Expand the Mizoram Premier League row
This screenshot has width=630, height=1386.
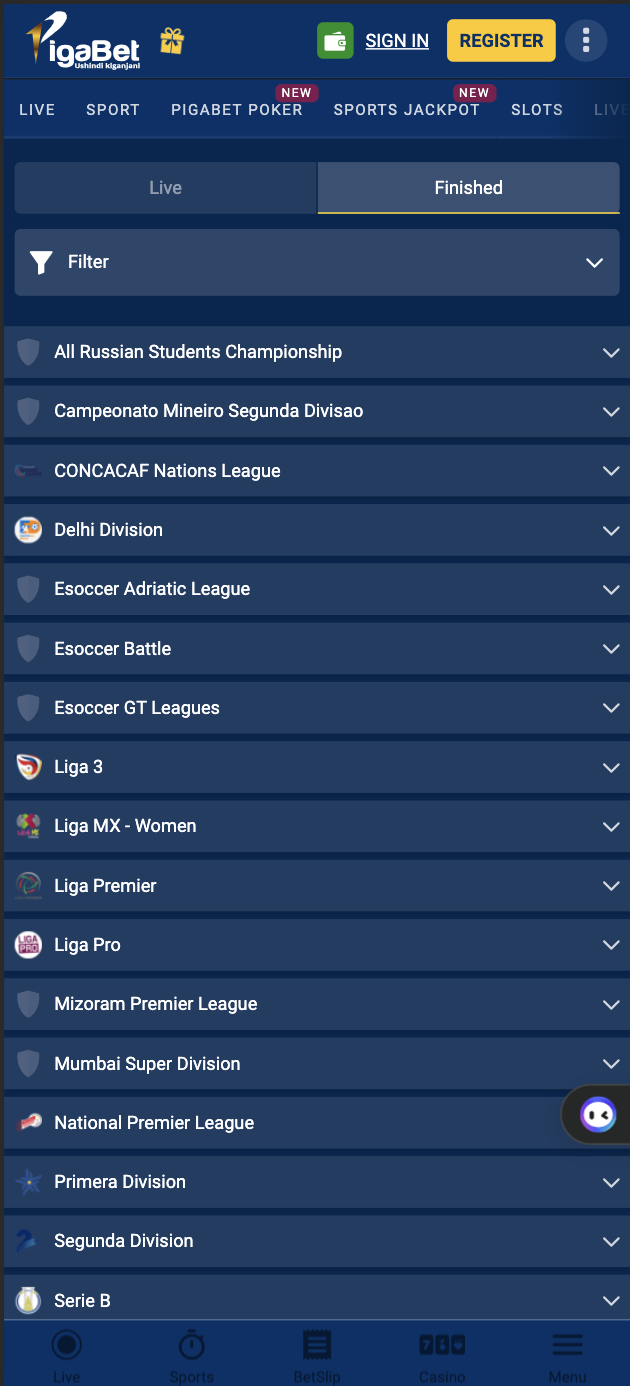[x=317, y=1004]
